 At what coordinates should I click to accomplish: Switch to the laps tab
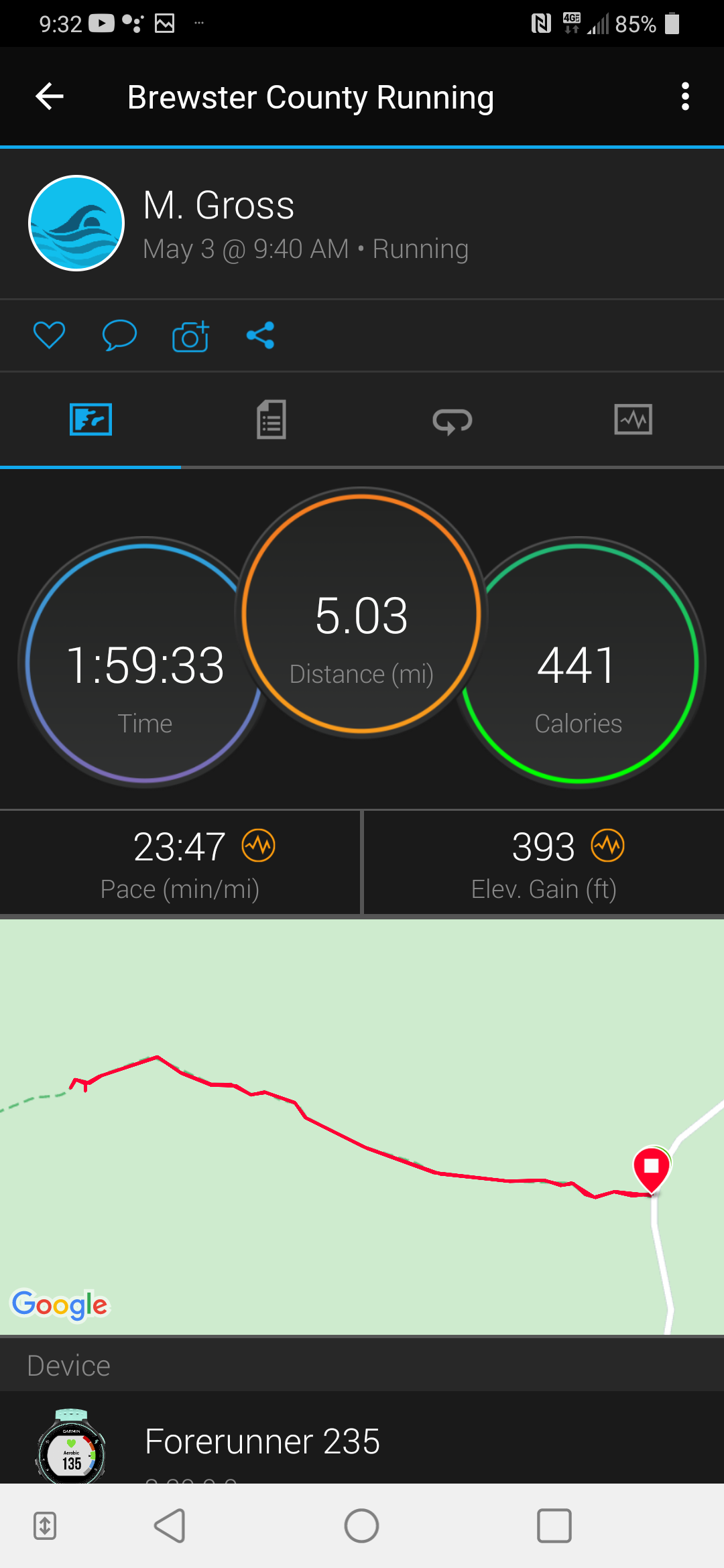pos(452,421)
